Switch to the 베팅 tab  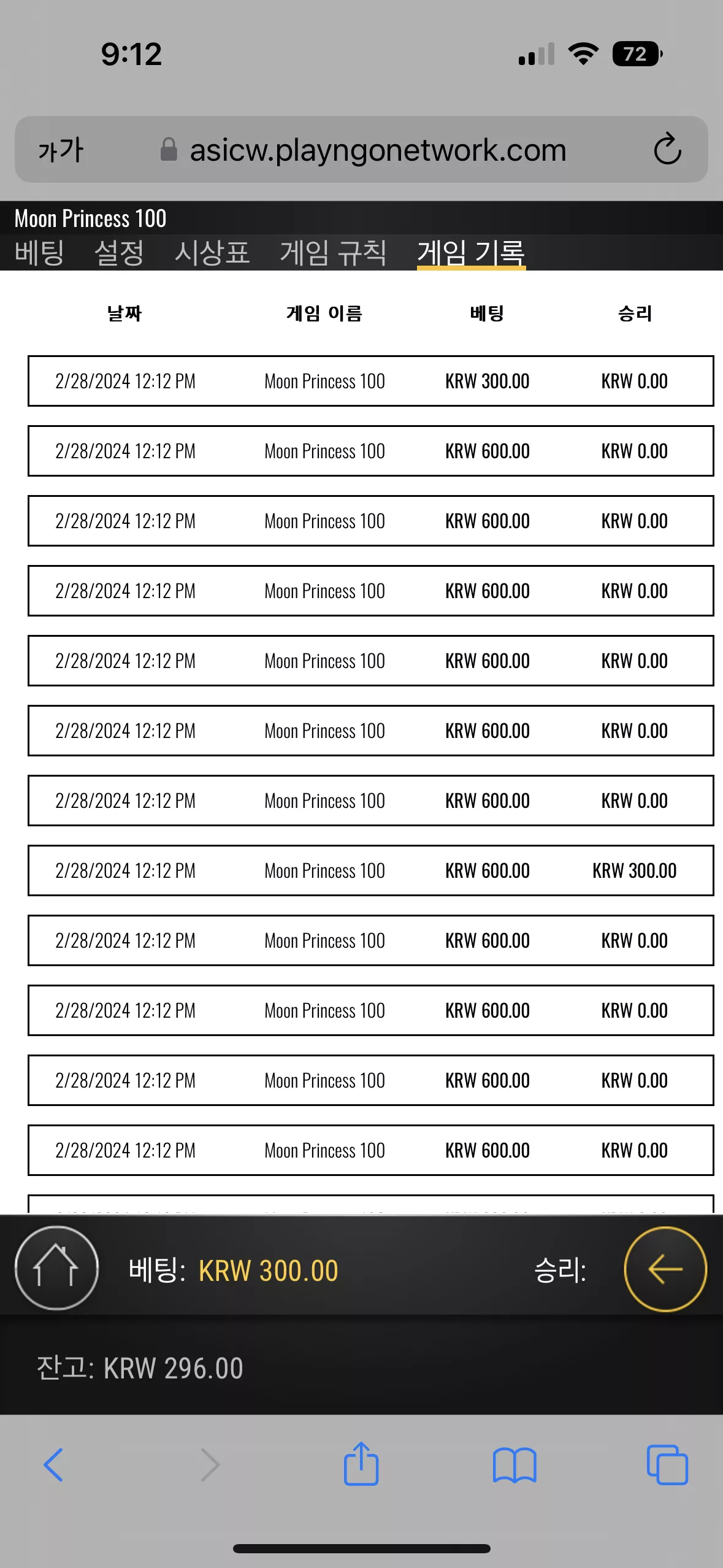pos(39,253)
